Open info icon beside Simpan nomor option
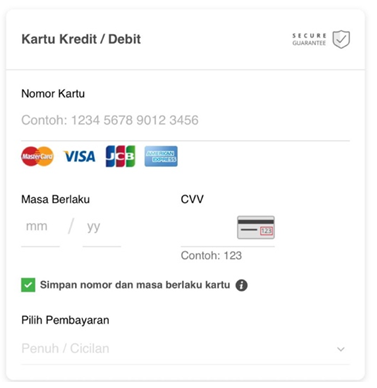 click(x=242, y=285)
